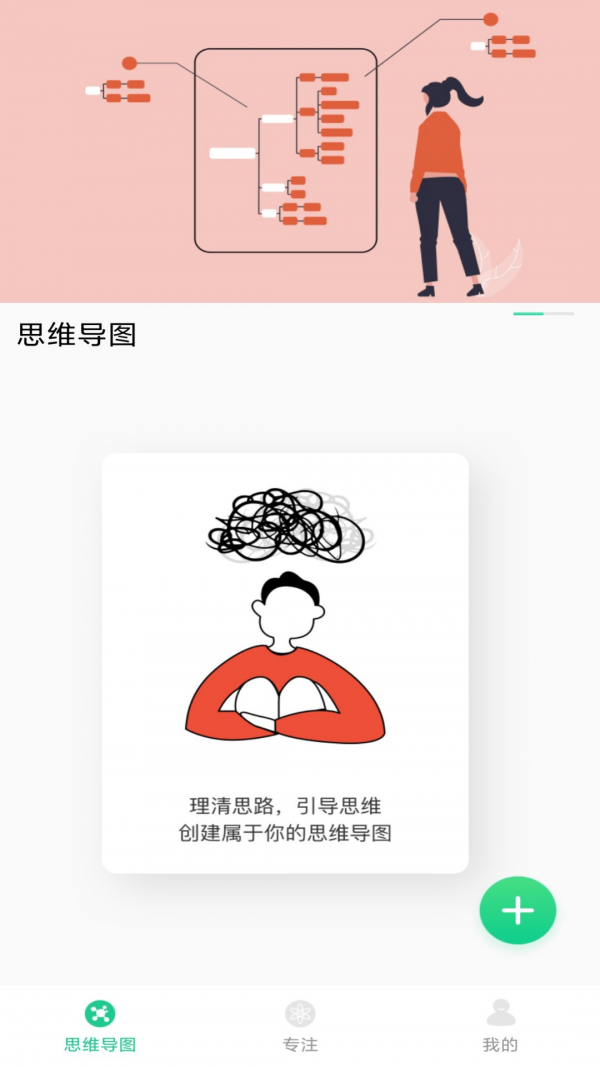Image resolution: width=600 pixels, height=1067 pixels.
Task: Open the 我的 tab
Action: [x=500, y=1026]
